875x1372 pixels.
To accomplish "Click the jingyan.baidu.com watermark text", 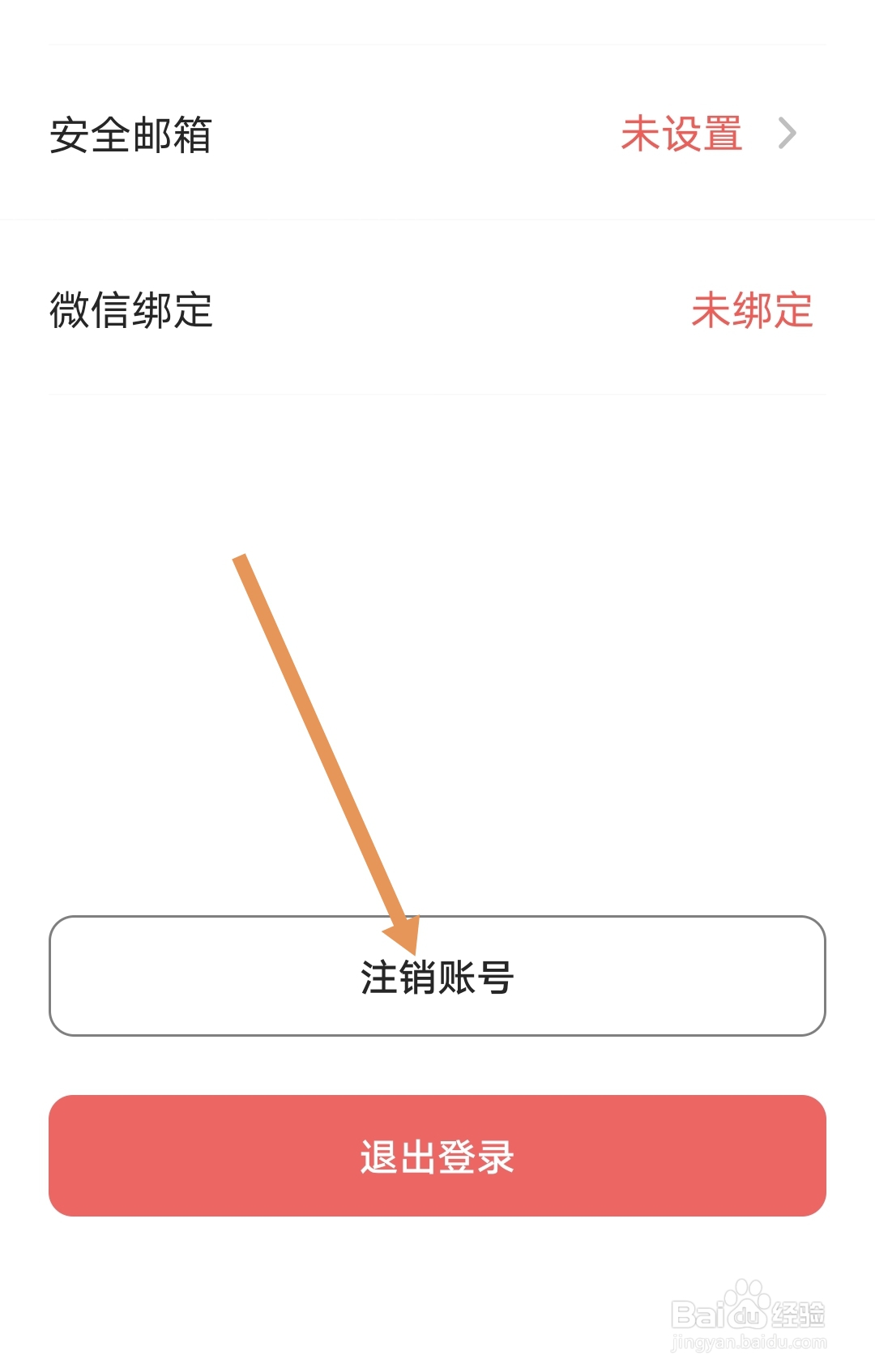I will point(749,1341).
